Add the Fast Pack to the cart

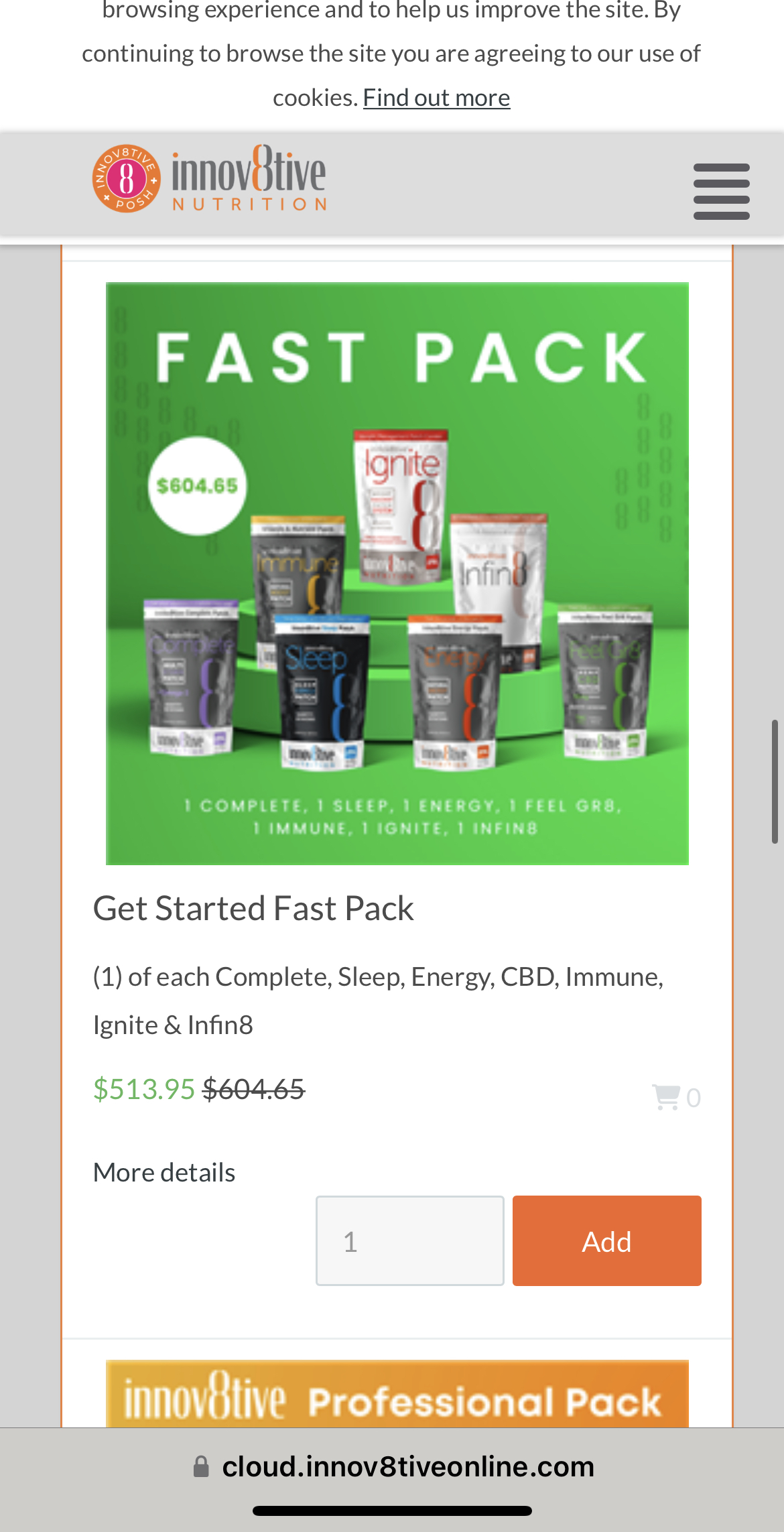[x=606, y=1240]
